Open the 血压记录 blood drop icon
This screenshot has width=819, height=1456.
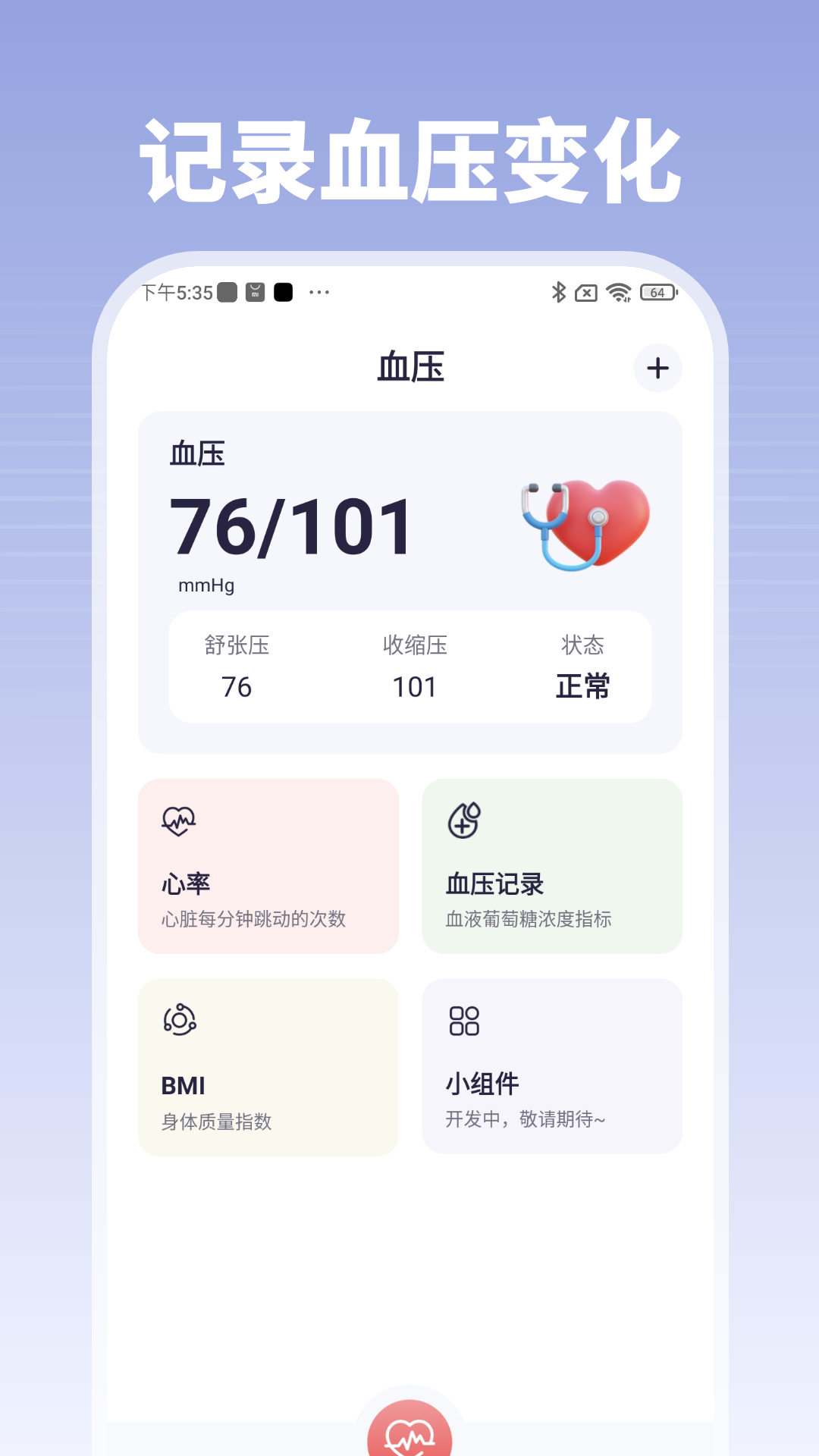click(463, 821)
